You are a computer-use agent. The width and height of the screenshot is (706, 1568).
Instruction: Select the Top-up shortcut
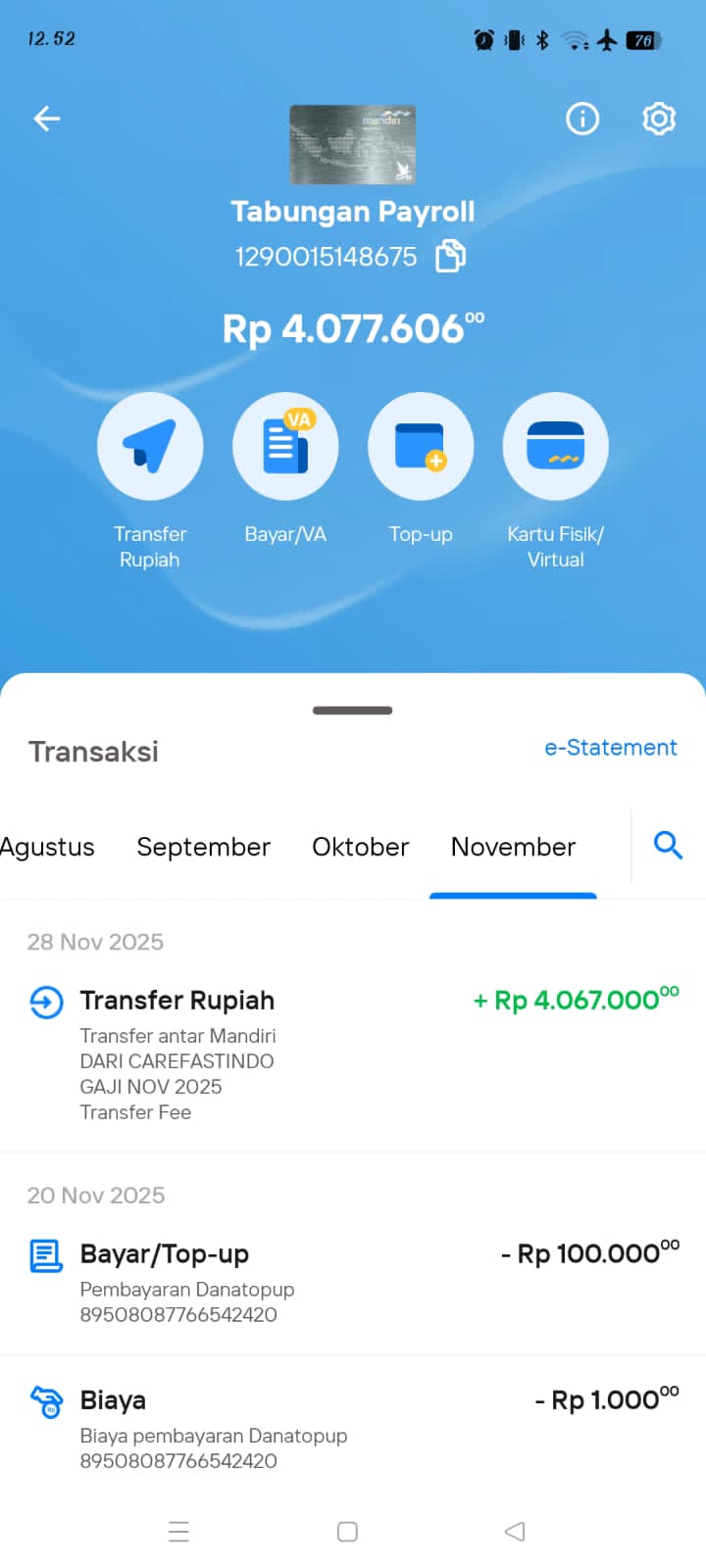pos(421,447)
